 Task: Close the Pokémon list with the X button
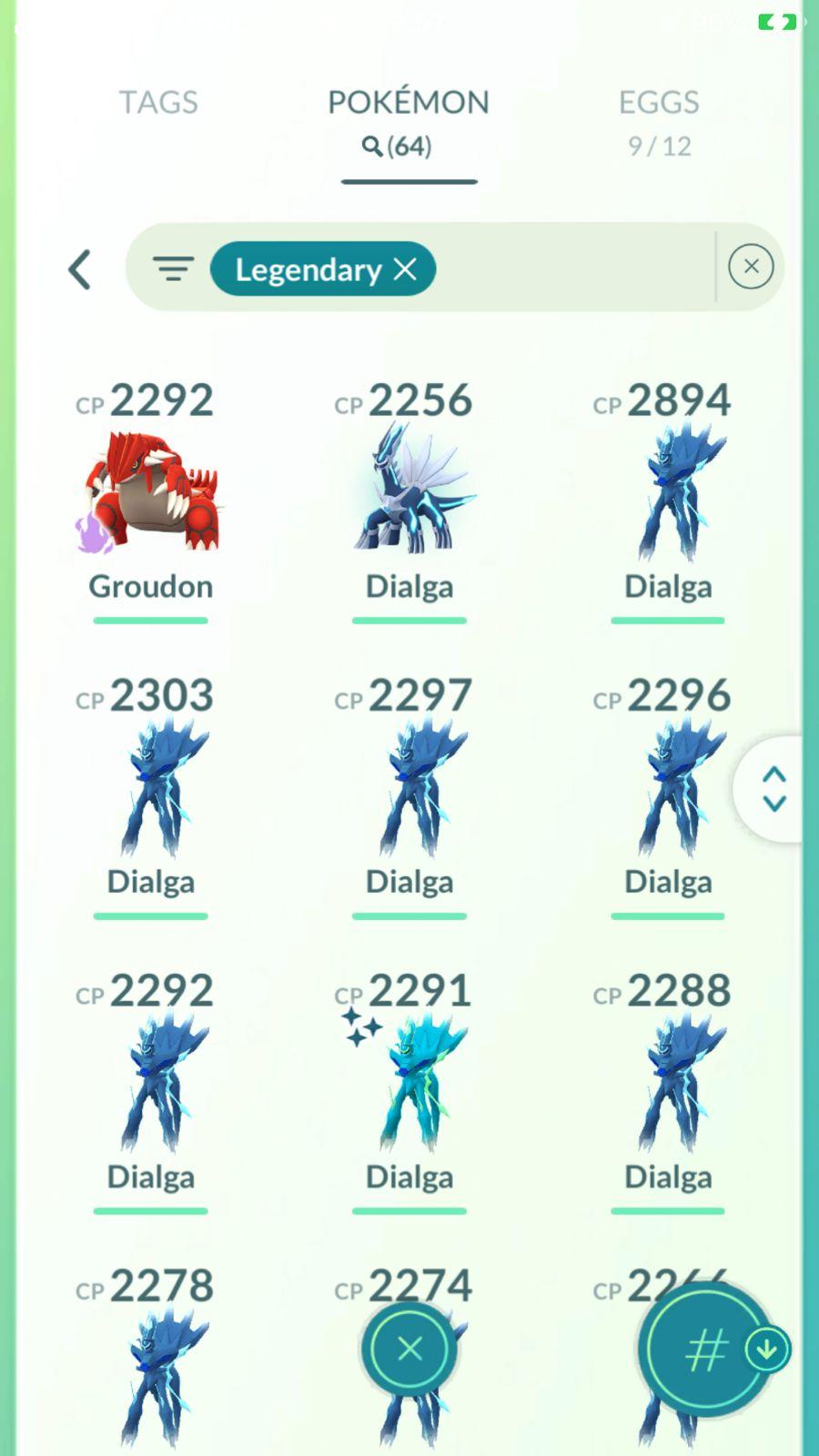(x=409, y=1349)
